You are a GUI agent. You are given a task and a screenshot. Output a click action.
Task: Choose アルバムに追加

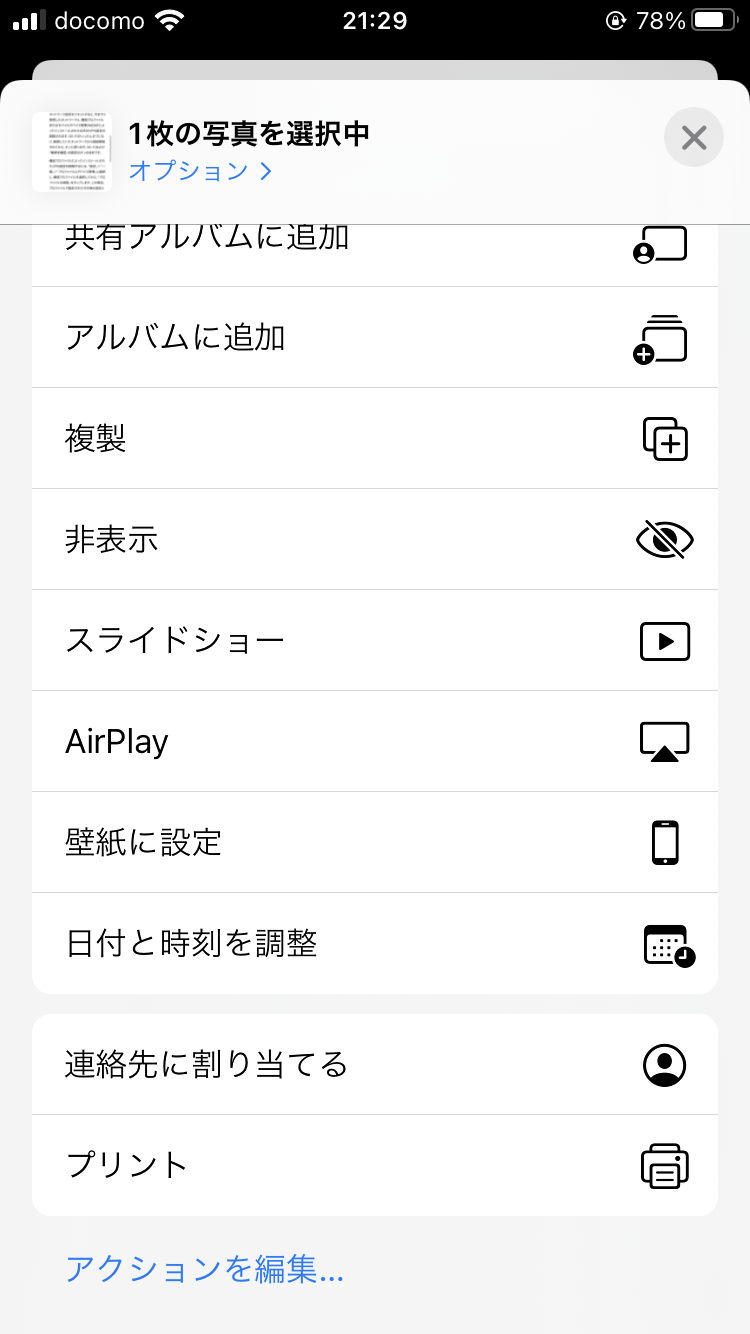374,338
